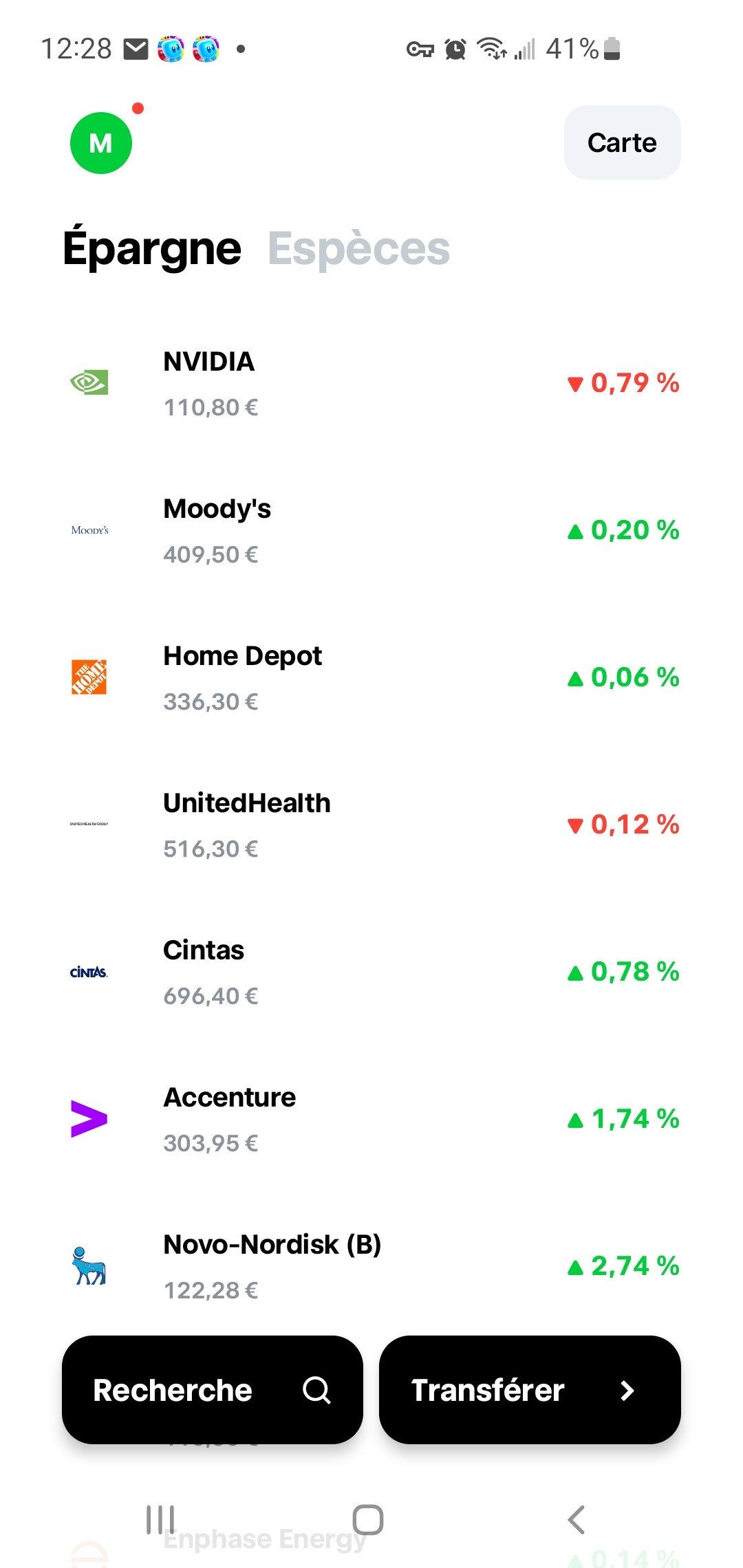The width and height of the screenshot is (743, 1568).
Task: Open the recent apps view
Action: [x=160, y=1520]
